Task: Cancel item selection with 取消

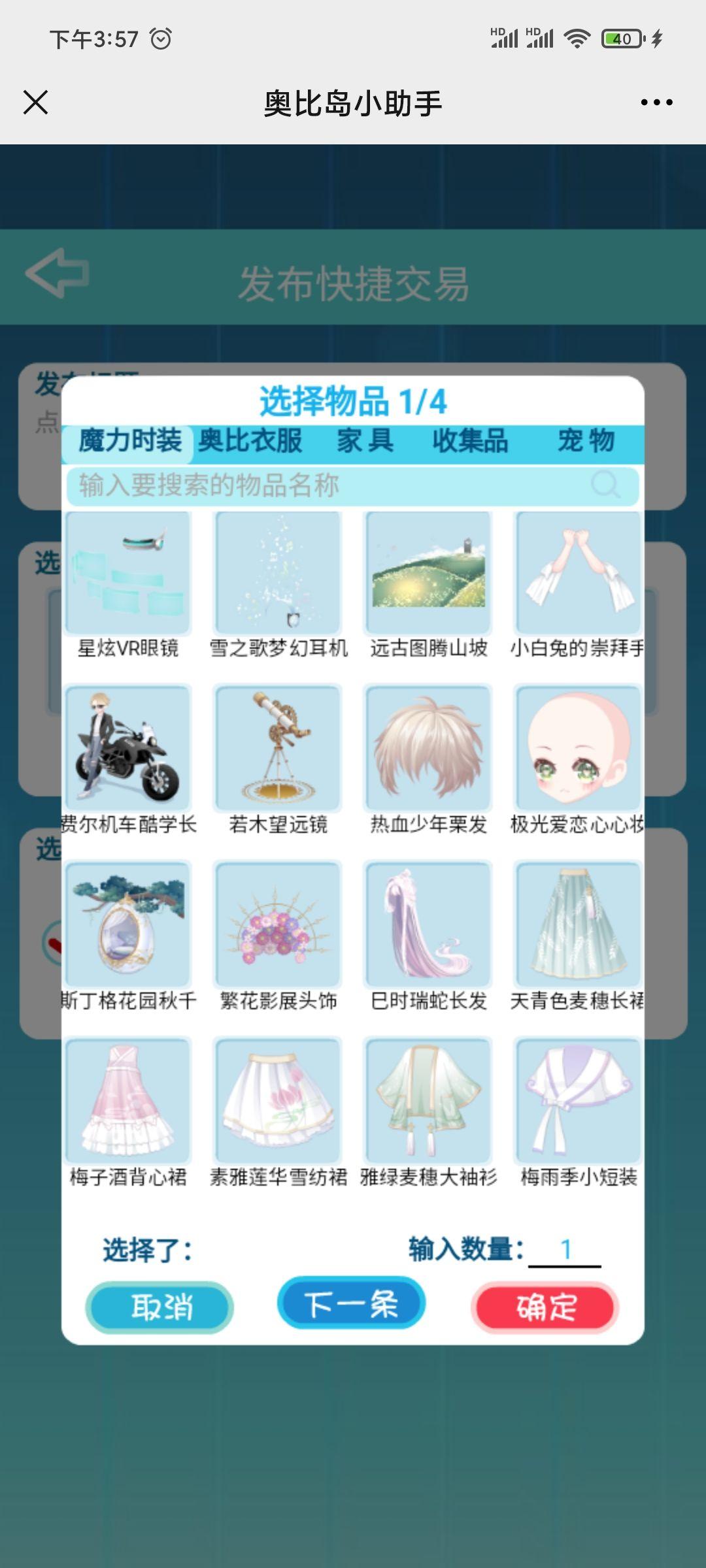Action: [160, 1307]
